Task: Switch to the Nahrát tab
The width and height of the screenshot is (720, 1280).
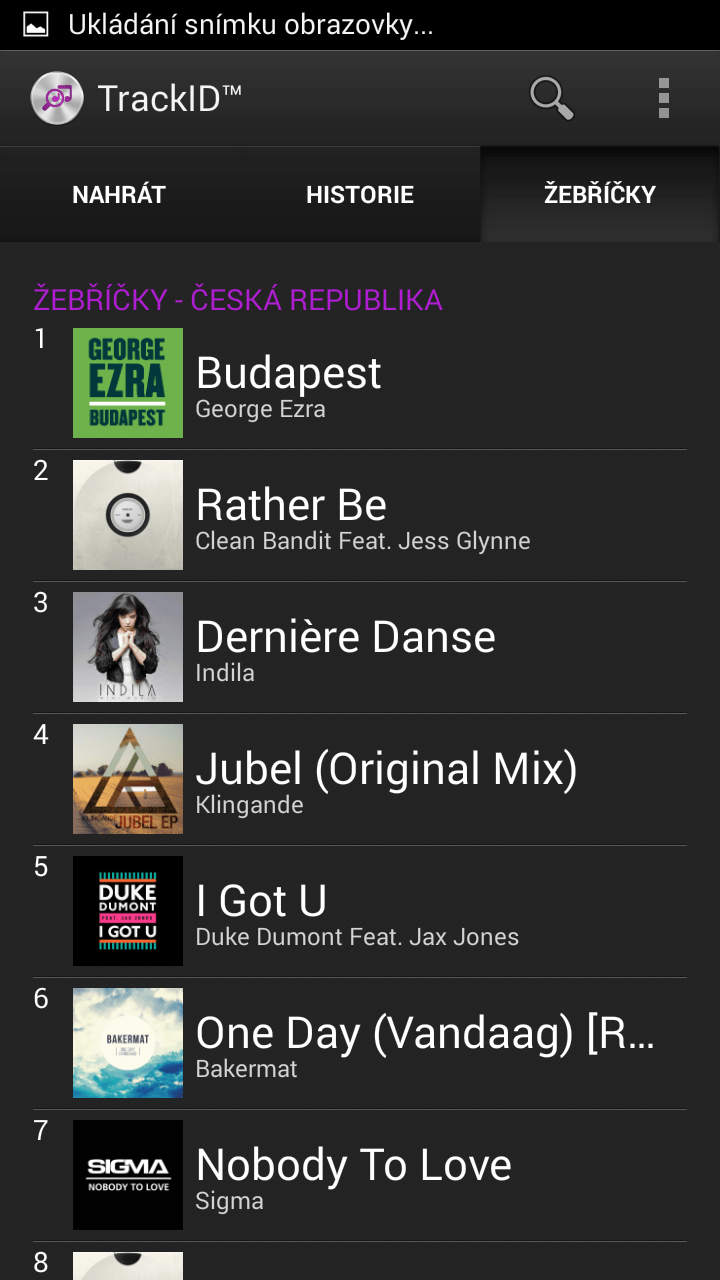Action: [119, 194]
